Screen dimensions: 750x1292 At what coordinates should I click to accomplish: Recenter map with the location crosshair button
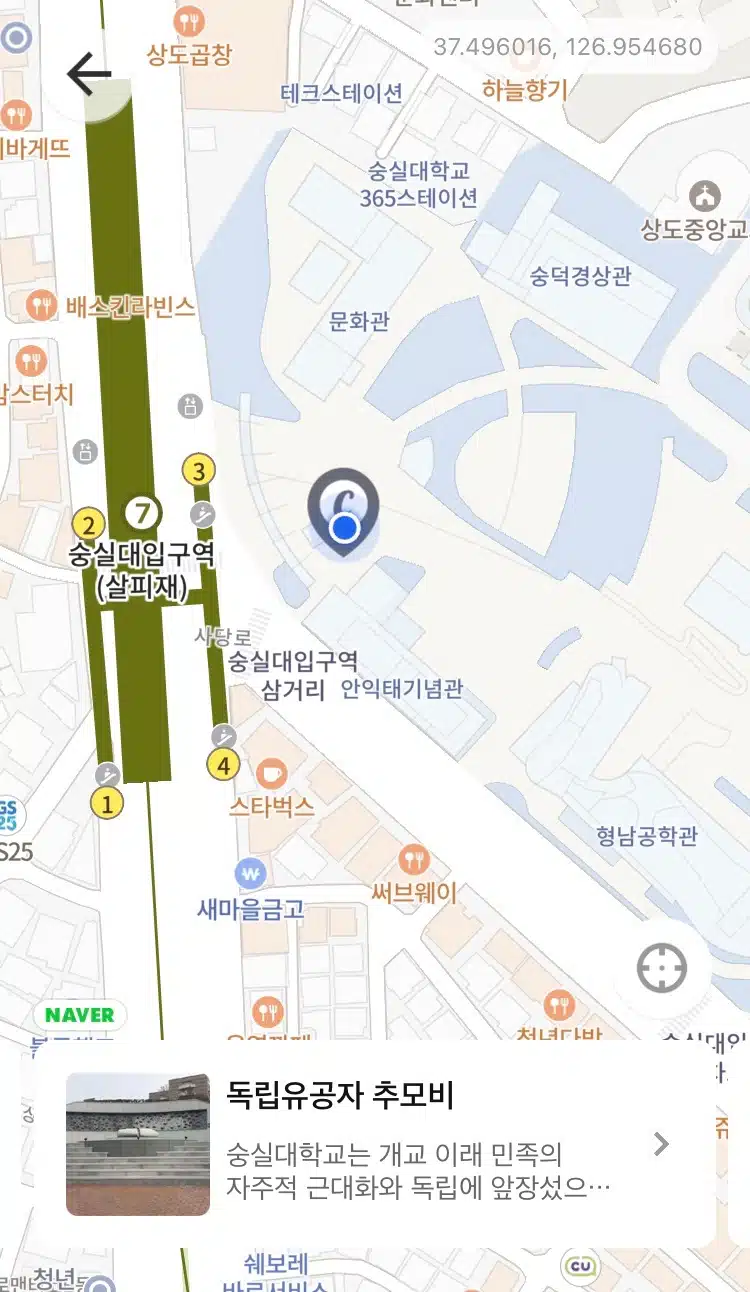pyautogui.click(x=662, y=968)
